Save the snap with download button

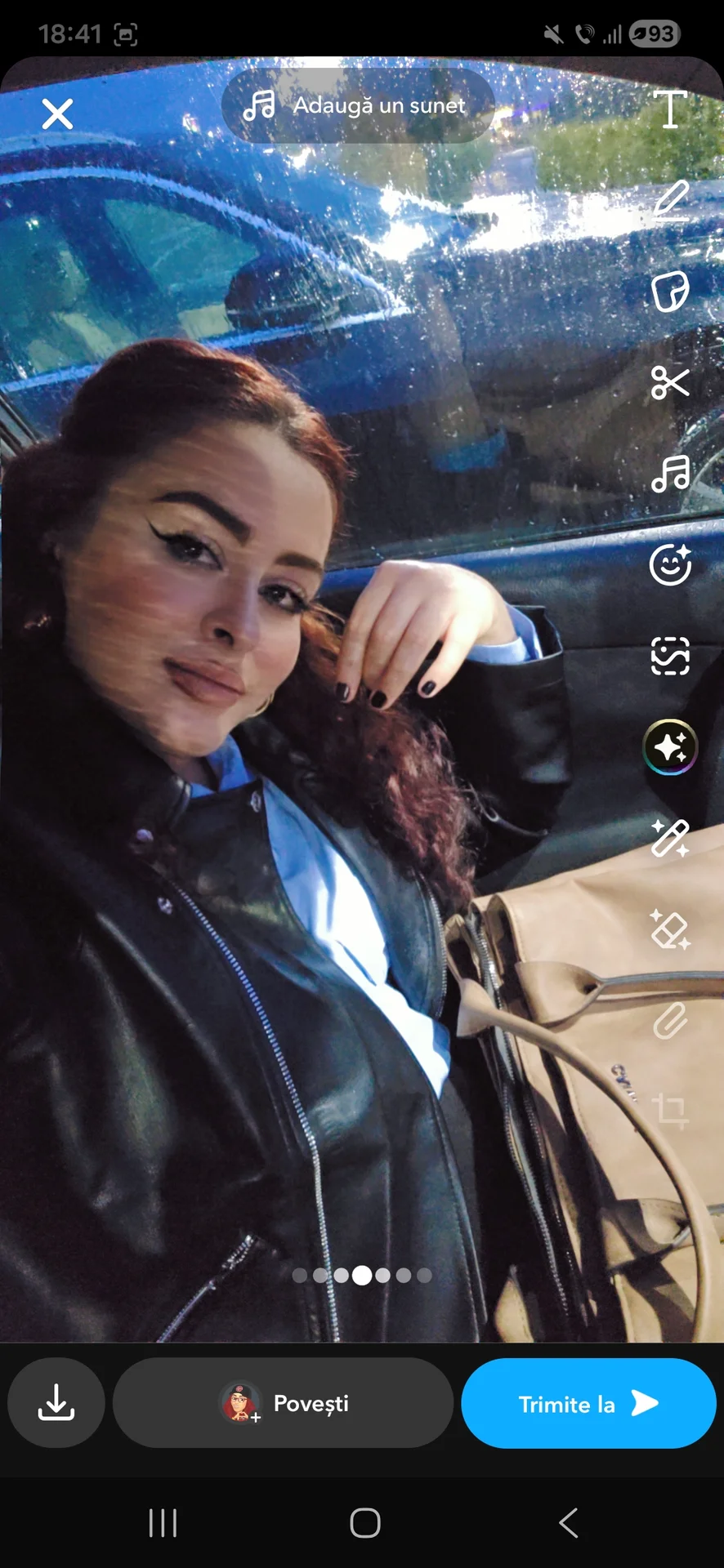pos(56,1403)
